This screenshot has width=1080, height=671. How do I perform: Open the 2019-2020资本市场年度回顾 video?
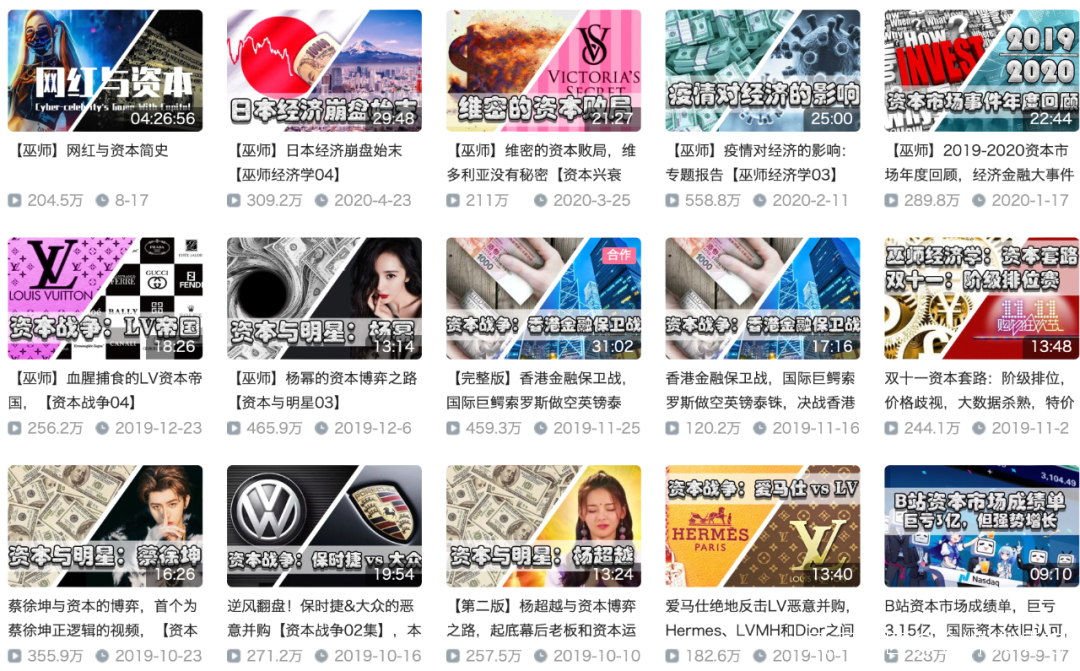(x=981, y=71)
